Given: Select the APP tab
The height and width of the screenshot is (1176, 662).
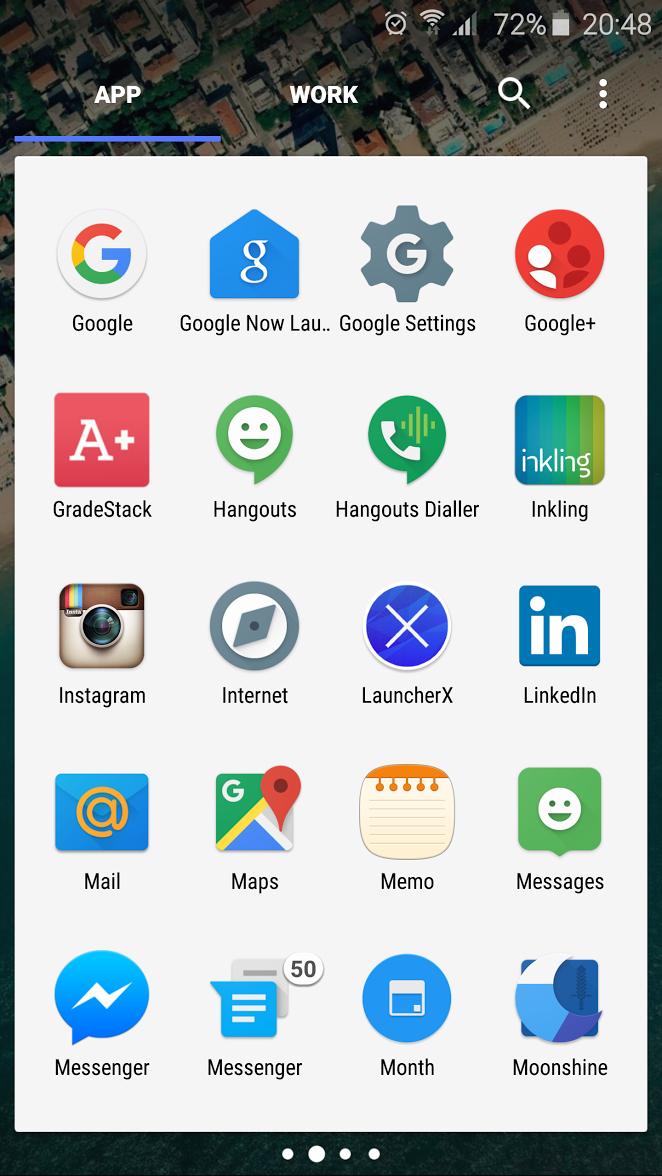Looking at the screenshot, I should 118,95.
